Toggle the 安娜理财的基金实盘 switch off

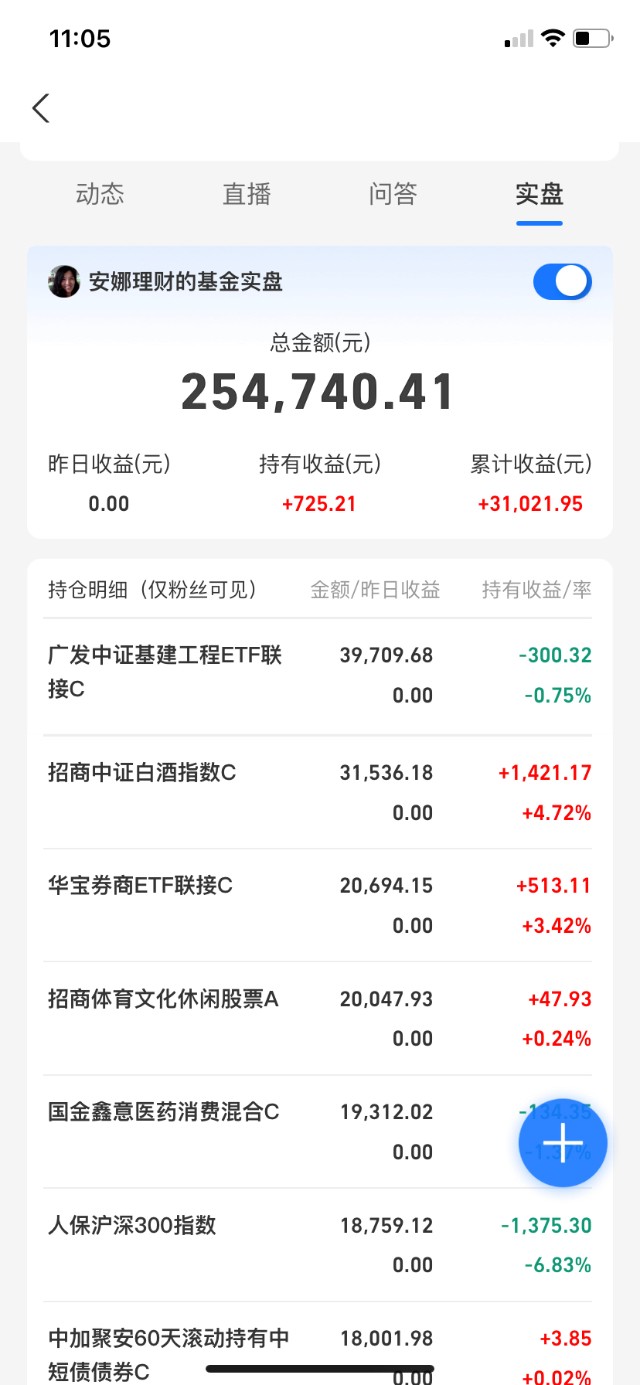tap(562, 282)
